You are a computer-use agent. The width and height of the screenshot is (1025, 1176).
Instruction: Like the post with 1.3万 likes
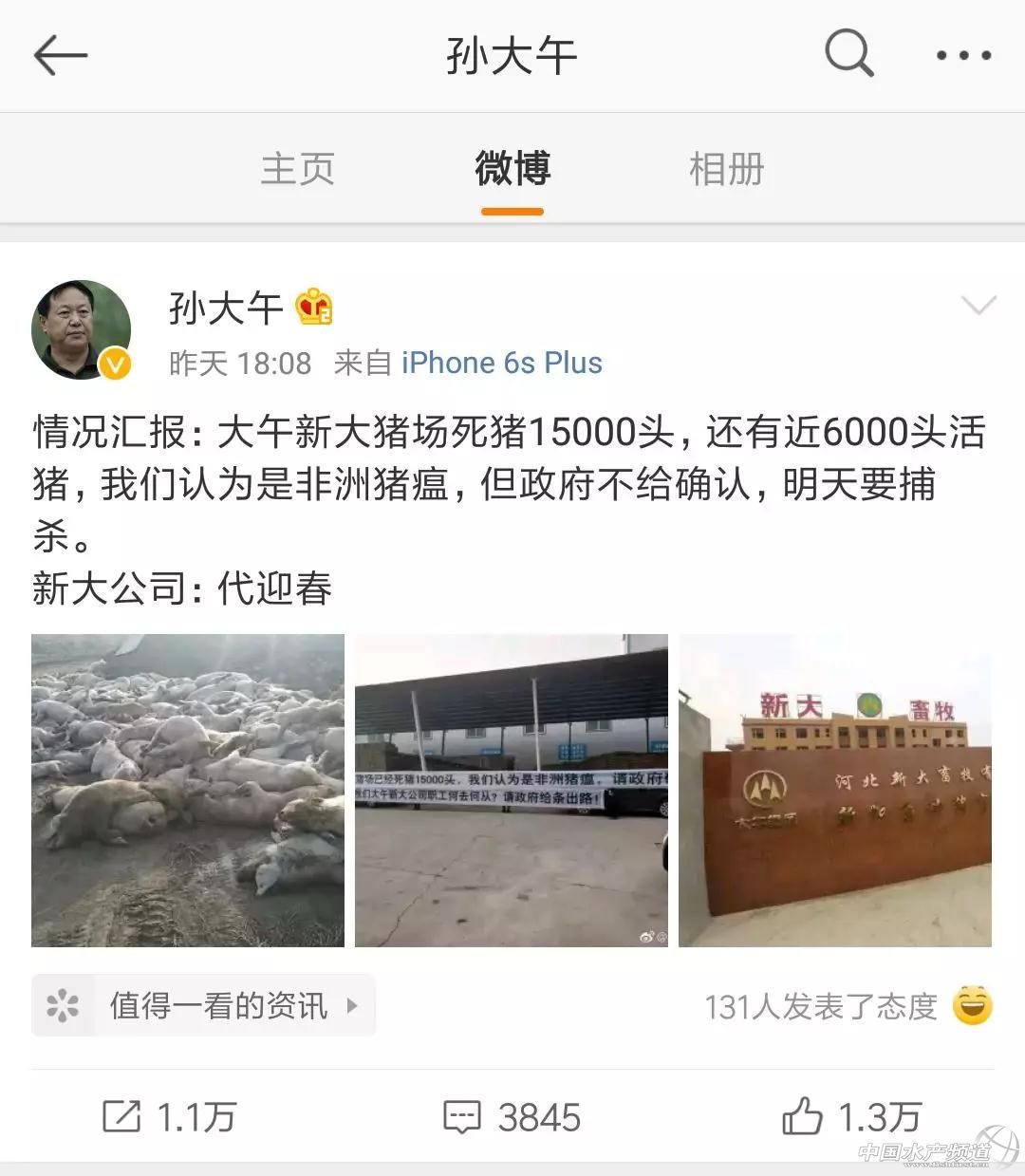click(851, 1117)
